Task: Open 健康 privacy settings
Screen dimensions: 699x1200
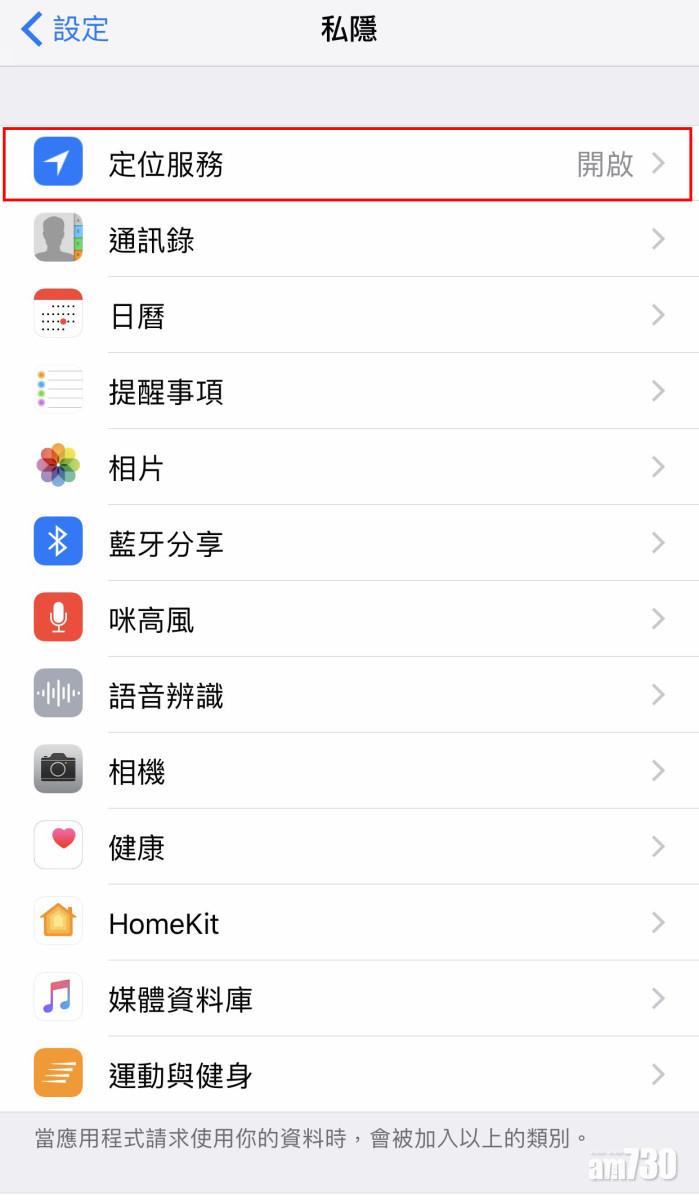Action: tap(348, 848)
